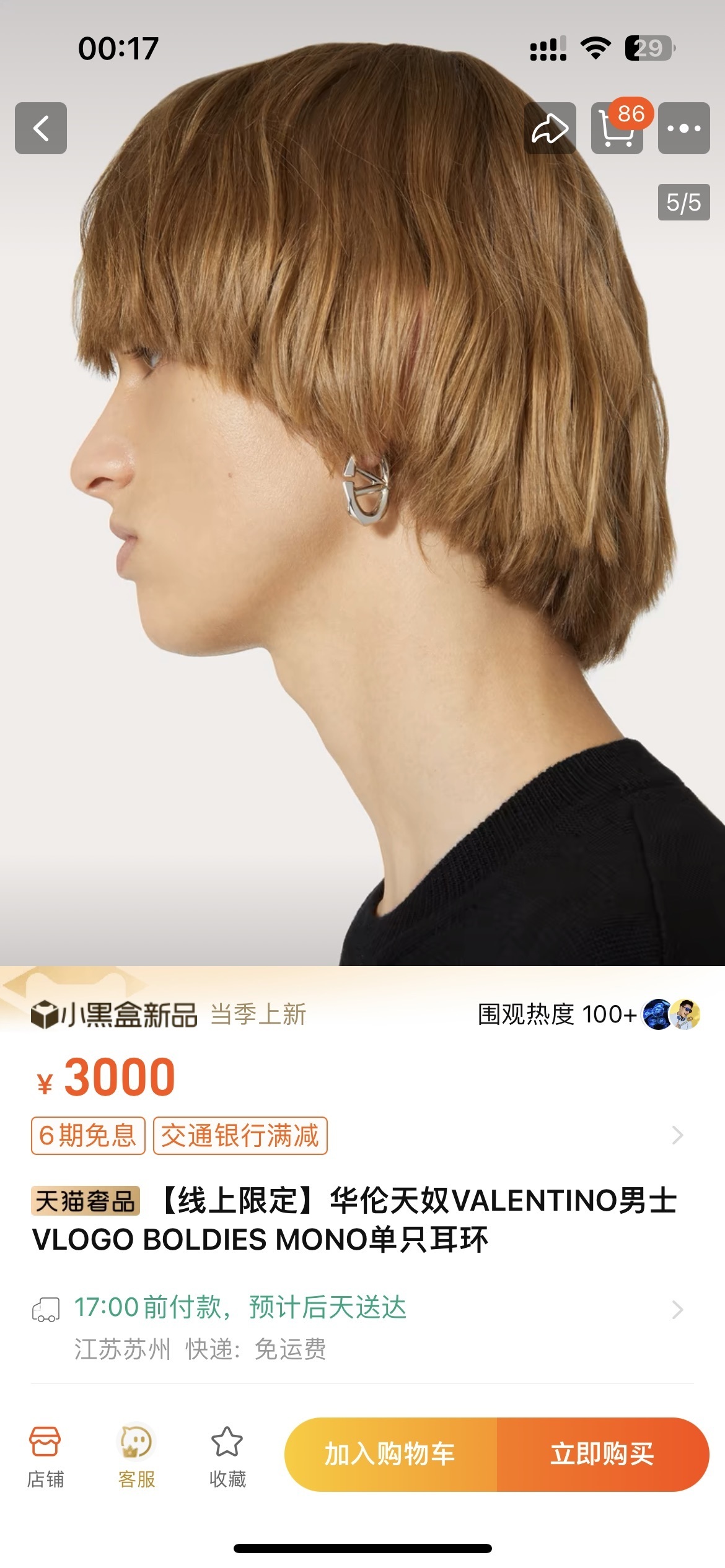Screen dimensions: 725x1568
Task: Add product to 收藏 favorites
Action: pos(227,1457)
